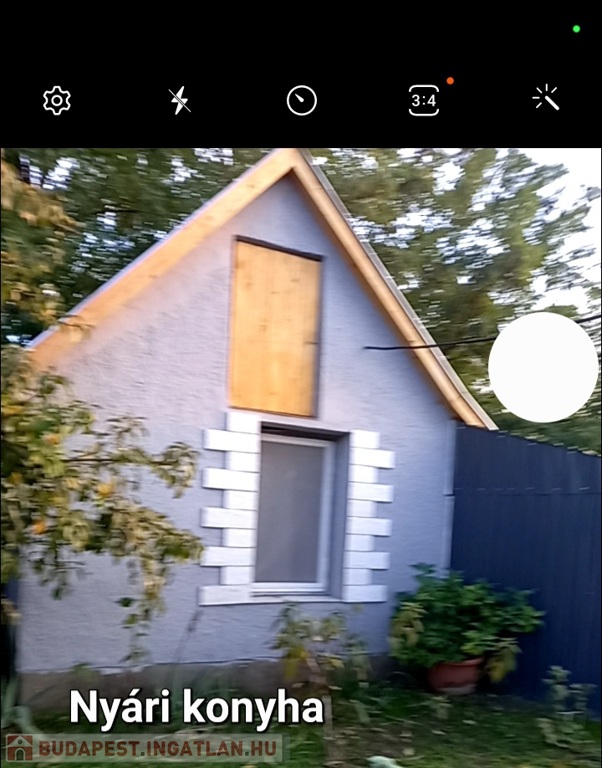
Task: Open the timer options
Action: tap(302, 100)
